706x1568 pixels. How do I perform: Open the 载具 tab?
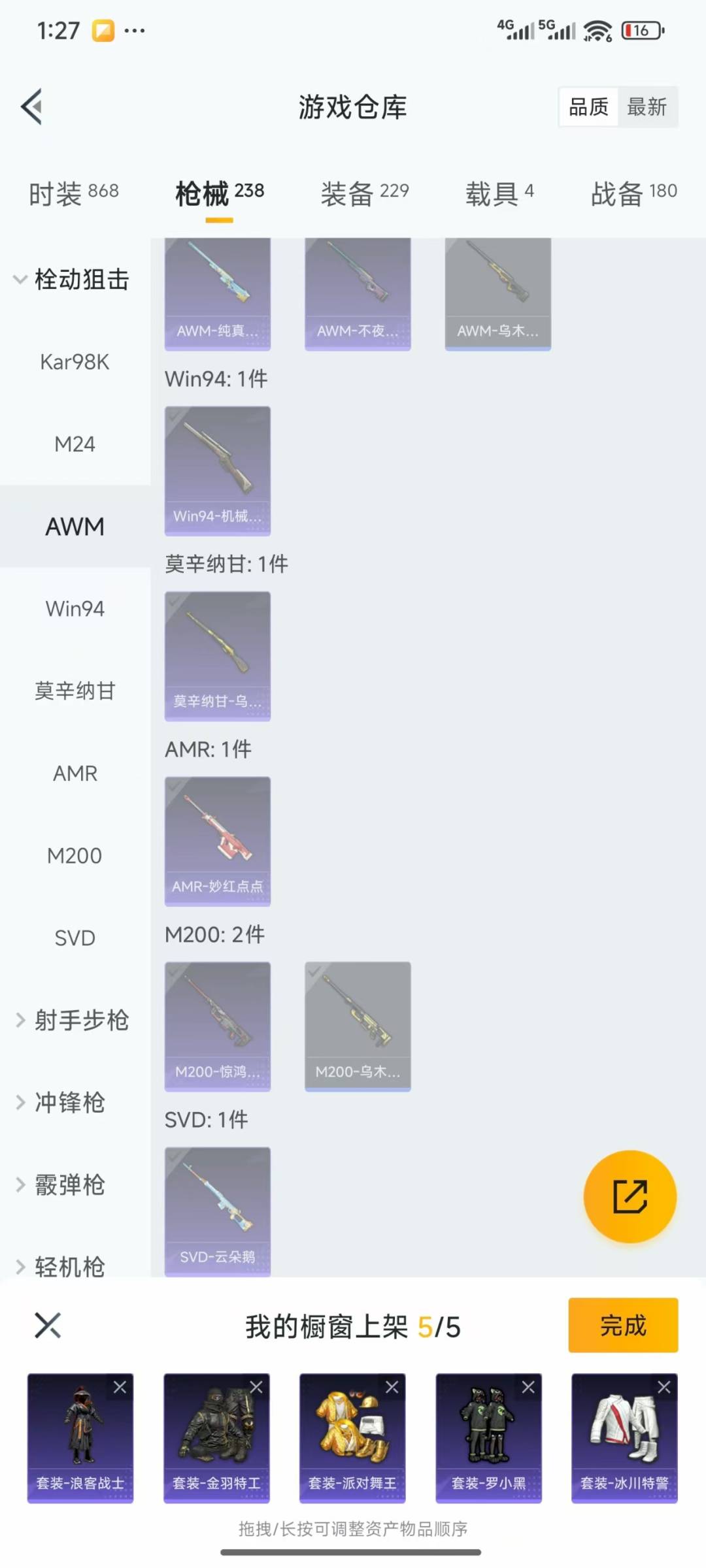pos(499,193)
